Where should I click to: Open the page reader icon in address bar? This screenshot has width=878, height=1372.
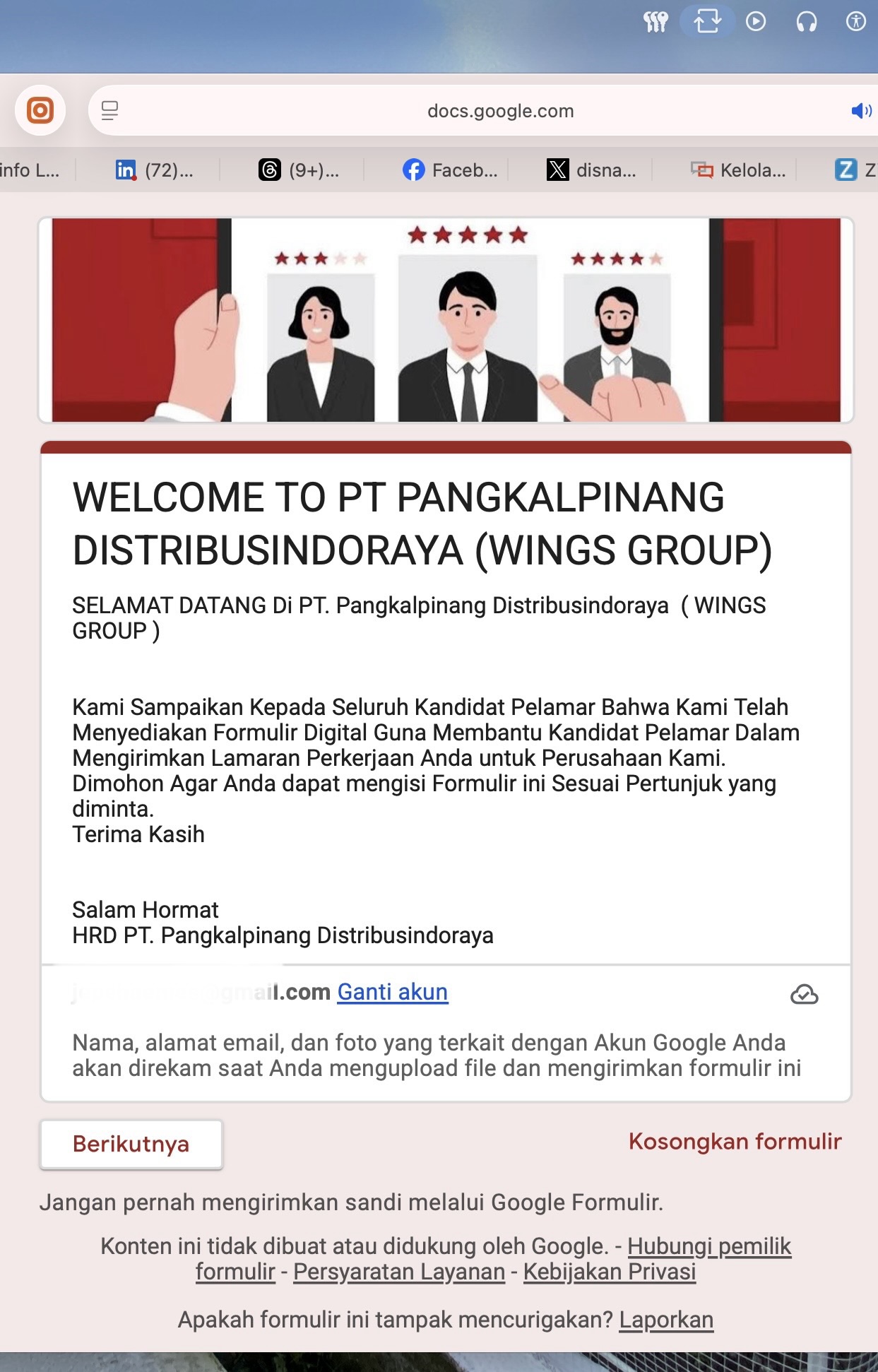(109, 111)
